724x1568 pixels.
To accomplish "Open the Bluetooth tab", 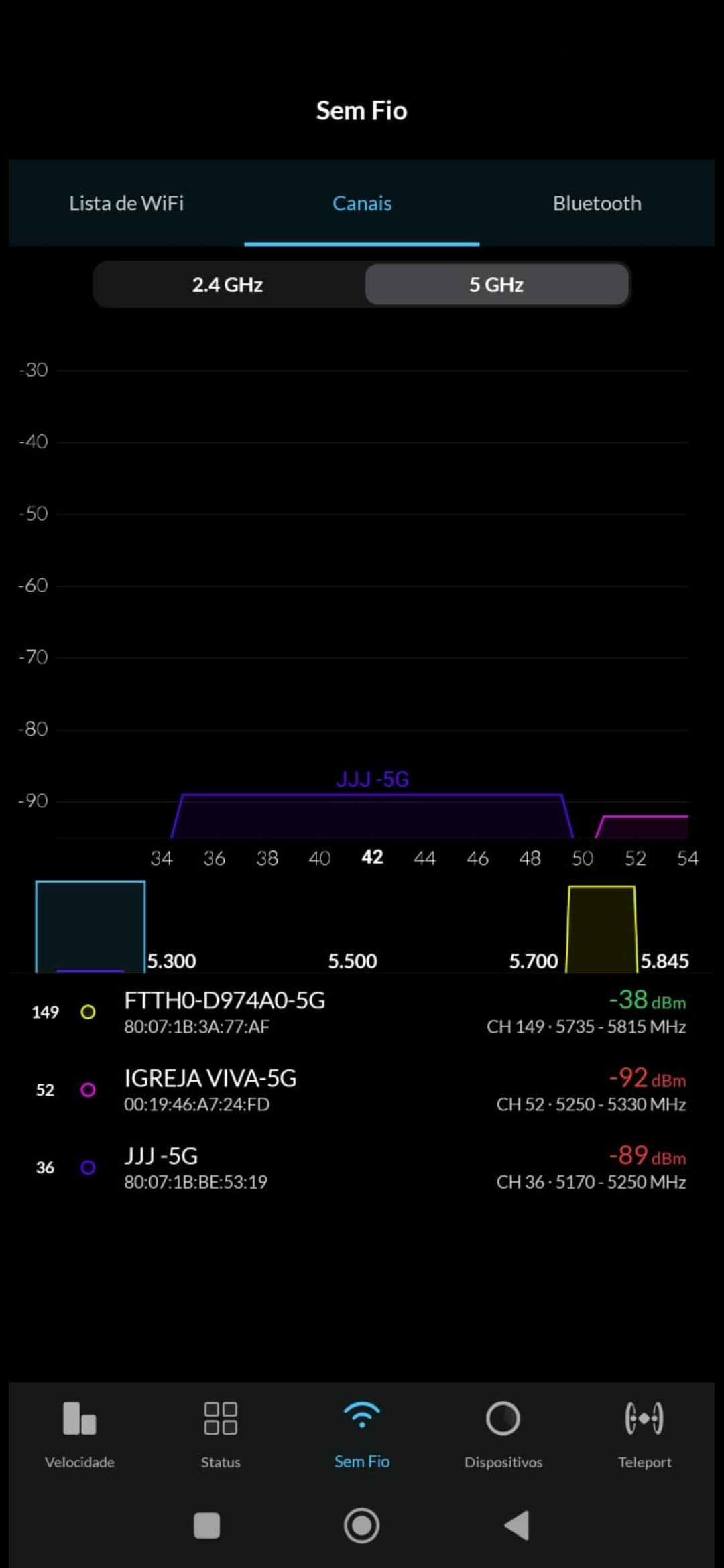I will click(597, 203).
